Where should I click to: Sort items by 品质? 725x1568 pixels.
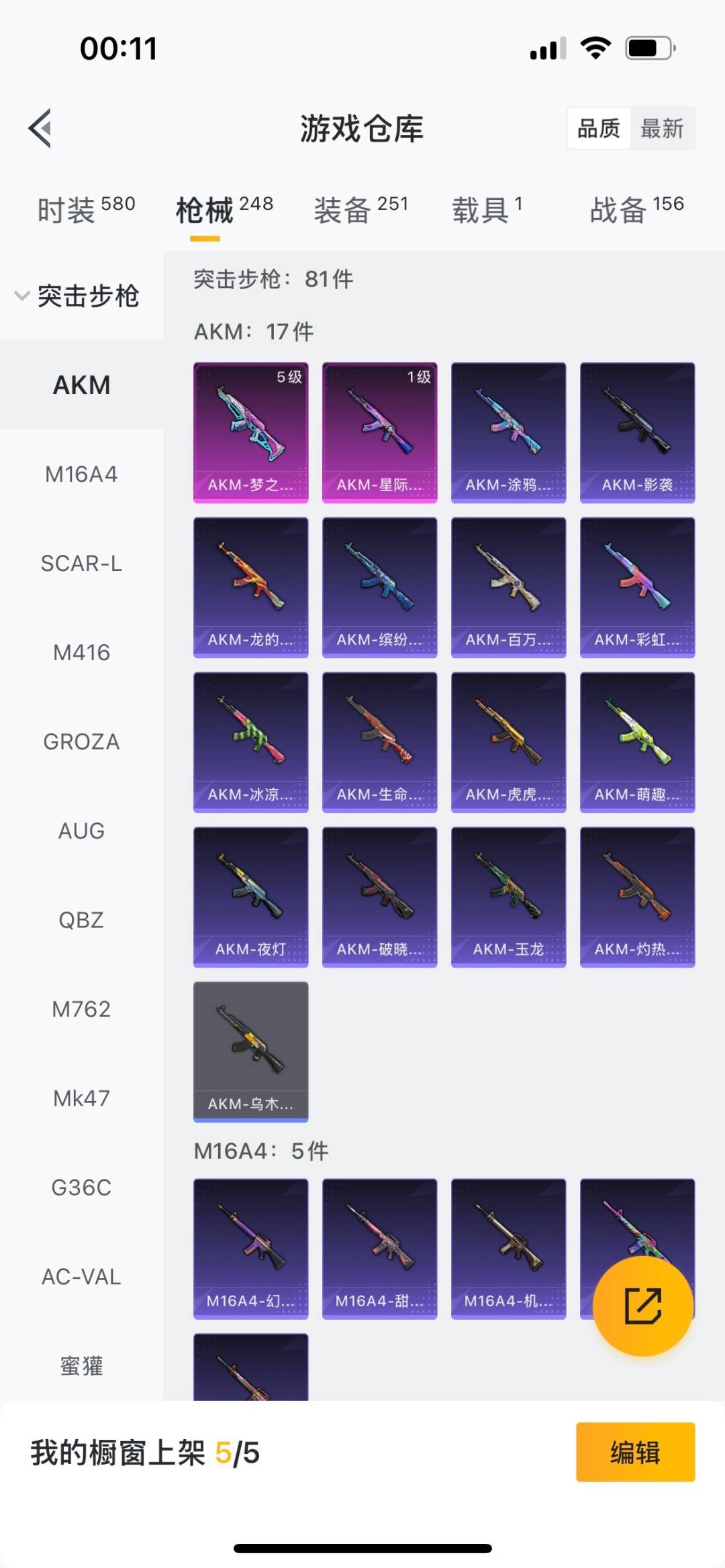598,128
